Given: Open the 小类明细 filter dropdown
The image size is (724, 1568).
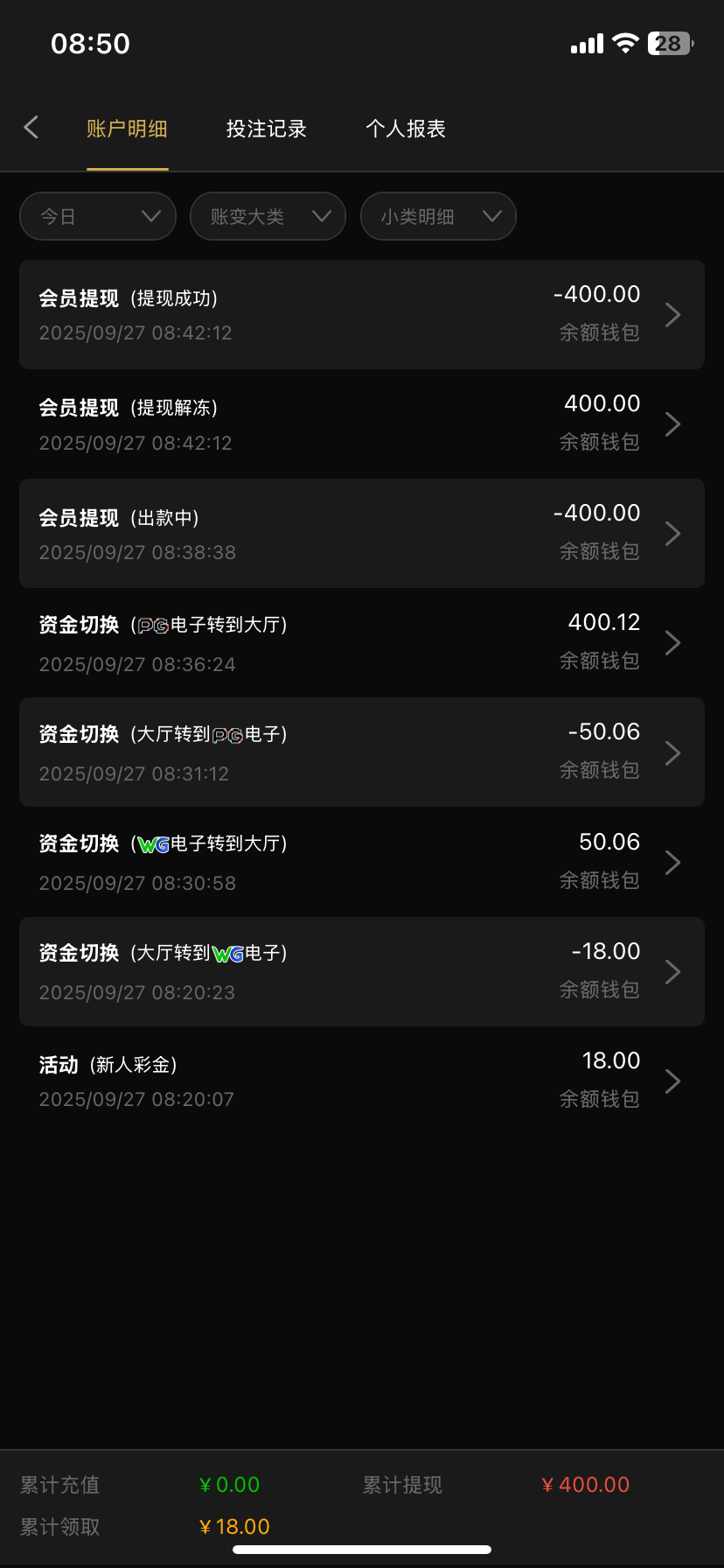Looking at the screenshot, I should click(438, 216).
